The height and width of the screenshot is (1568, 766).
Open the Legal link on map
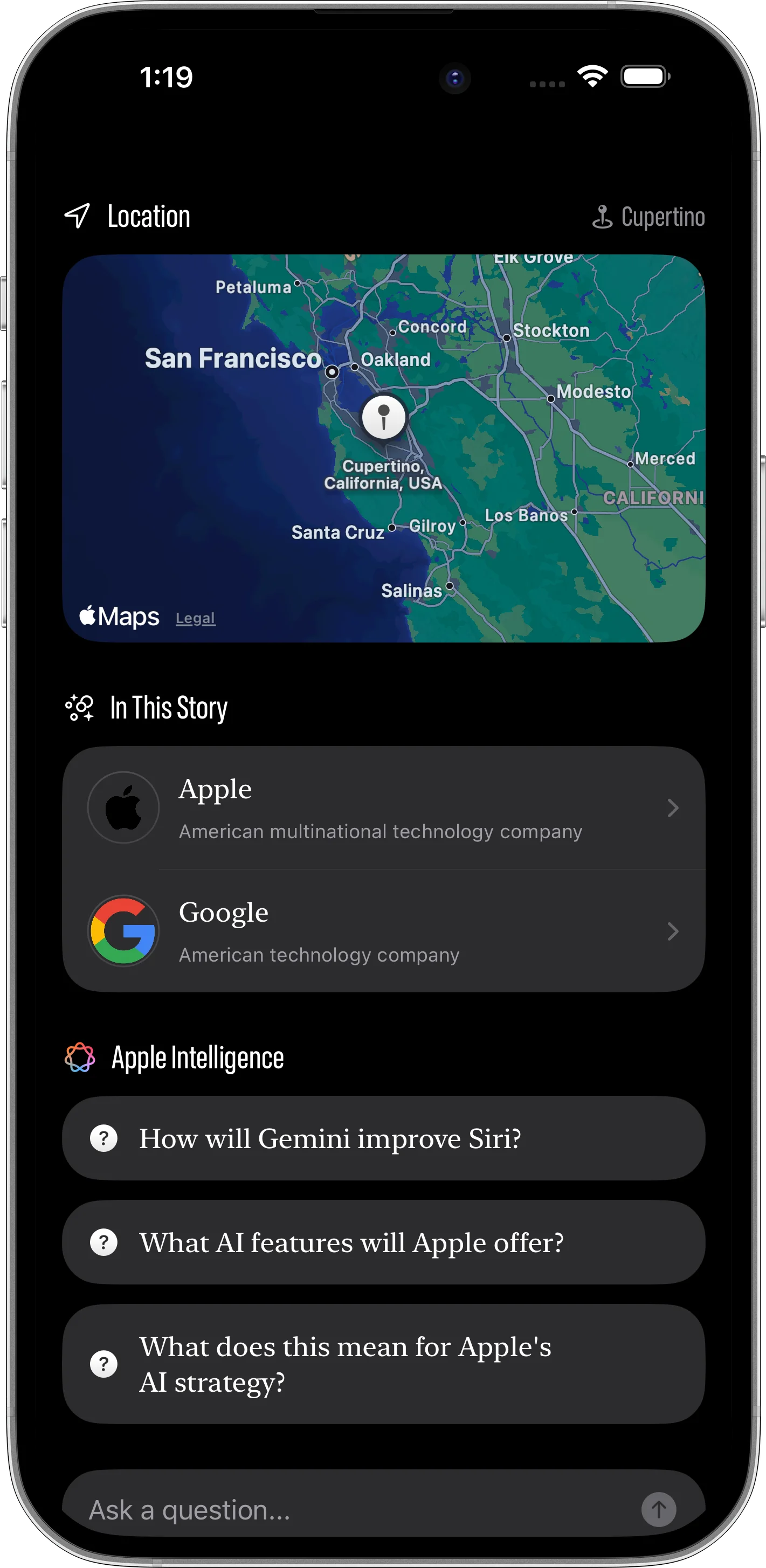(x=196, y=618)
